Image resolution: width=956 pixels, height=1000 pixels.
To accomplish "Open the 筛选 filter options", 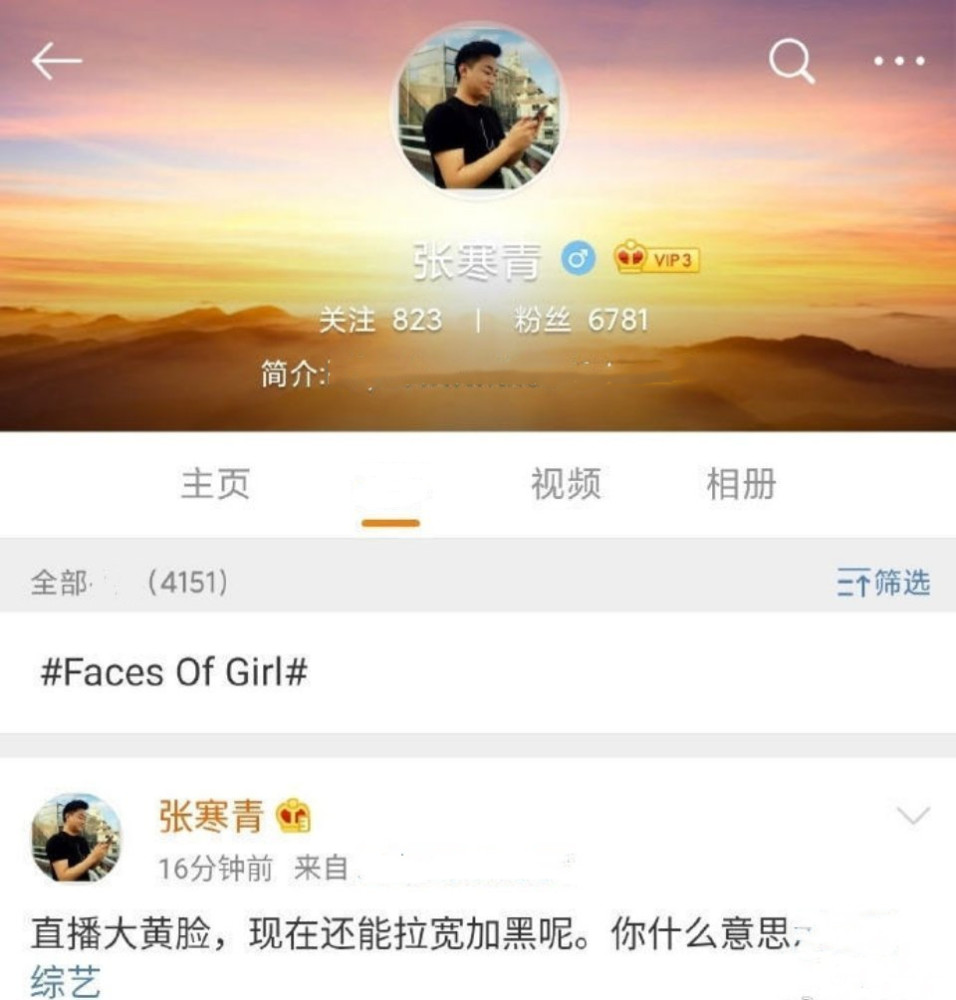I will click(x=884, y=583).
